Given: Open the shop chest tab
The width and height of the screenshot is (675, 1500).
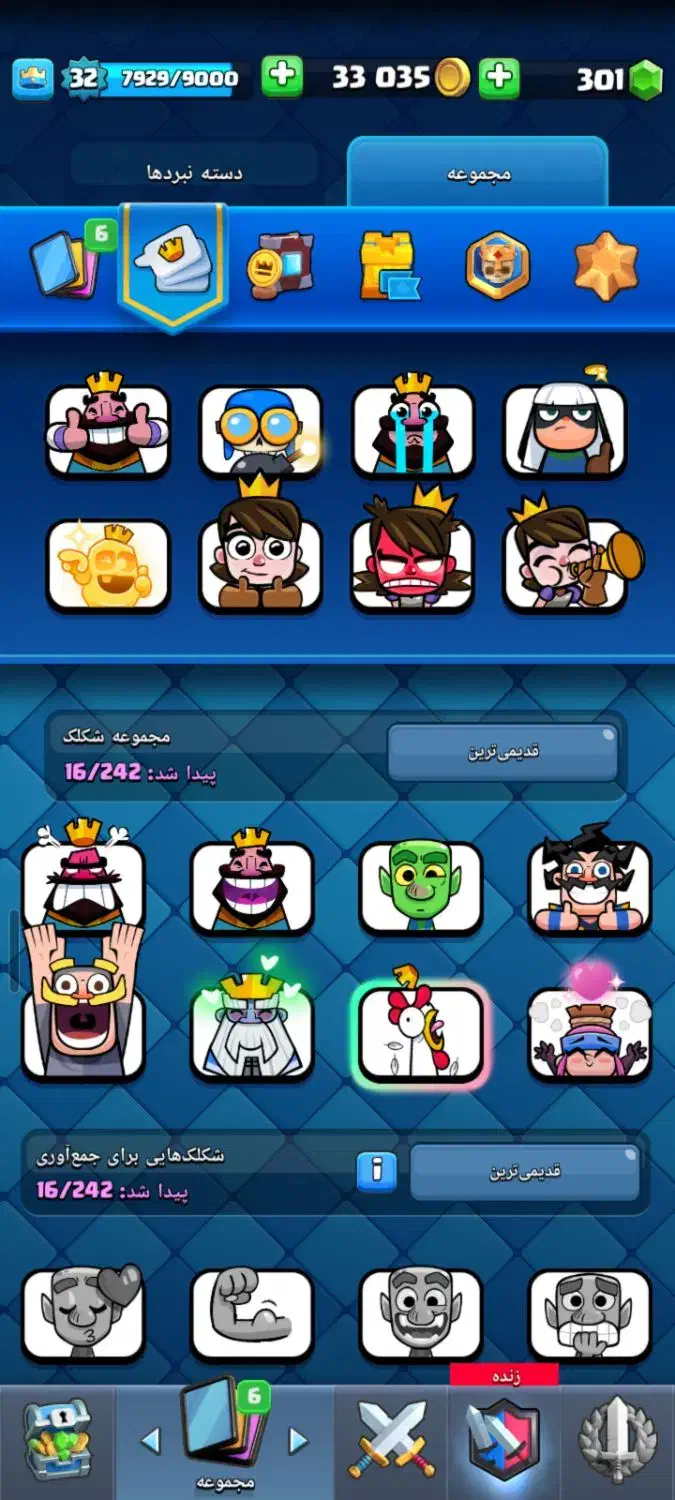Looking at the screenshot, I should point(57,1440).
